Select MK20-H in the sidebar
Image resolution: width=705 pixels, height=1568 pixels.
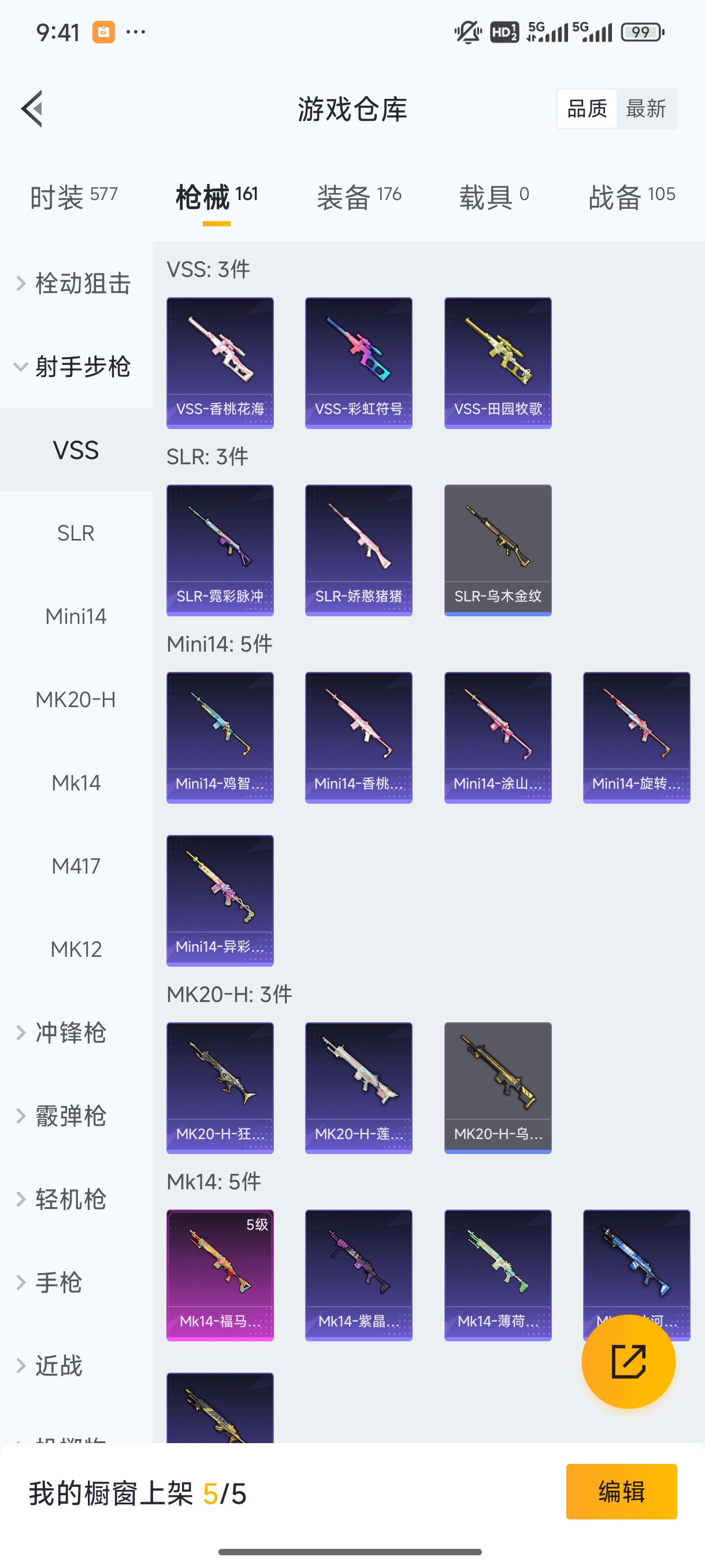coord(76,700)
